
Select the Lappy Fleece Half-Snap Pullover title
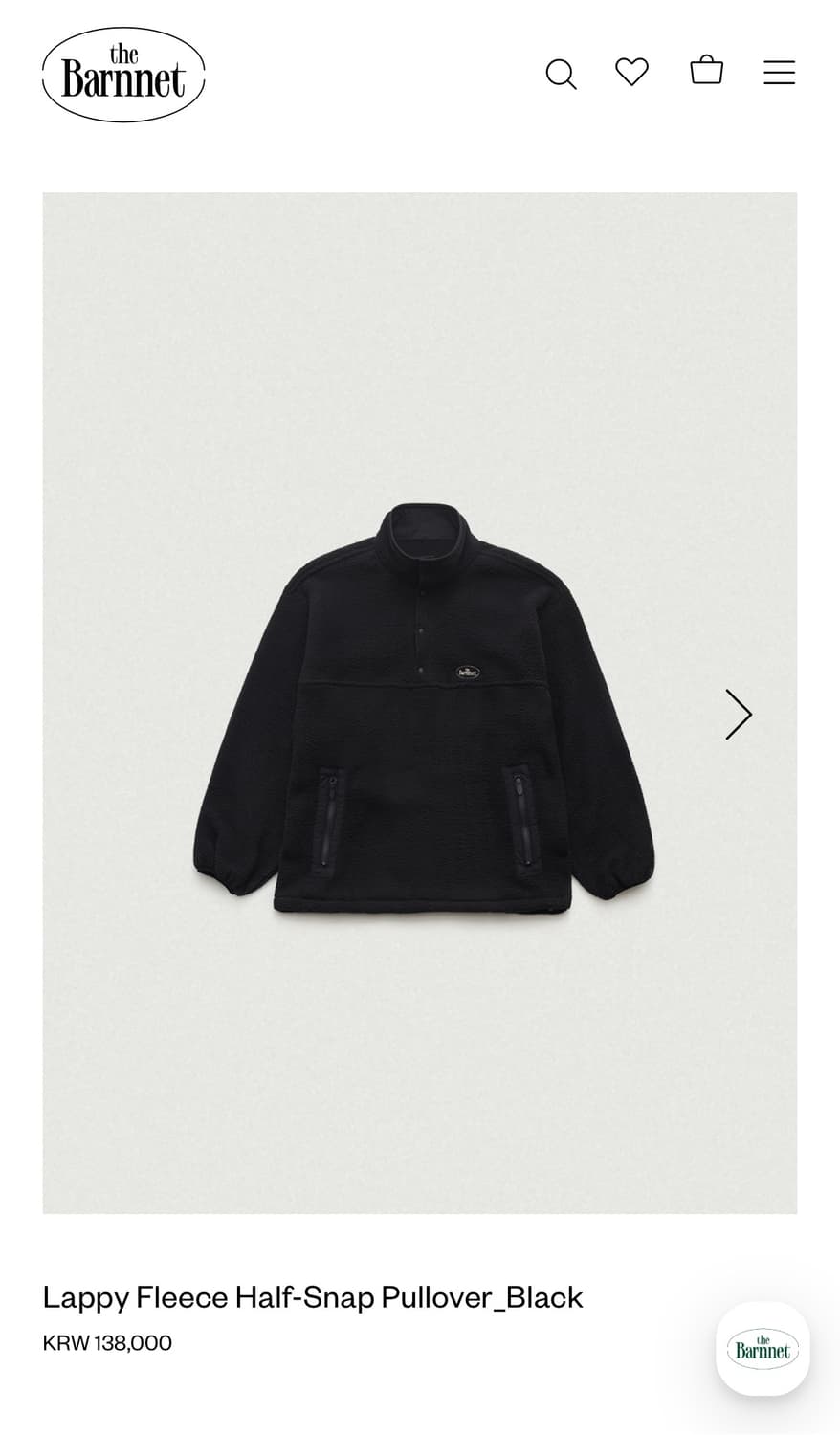pyautogui.click(x=312, y=1297)
